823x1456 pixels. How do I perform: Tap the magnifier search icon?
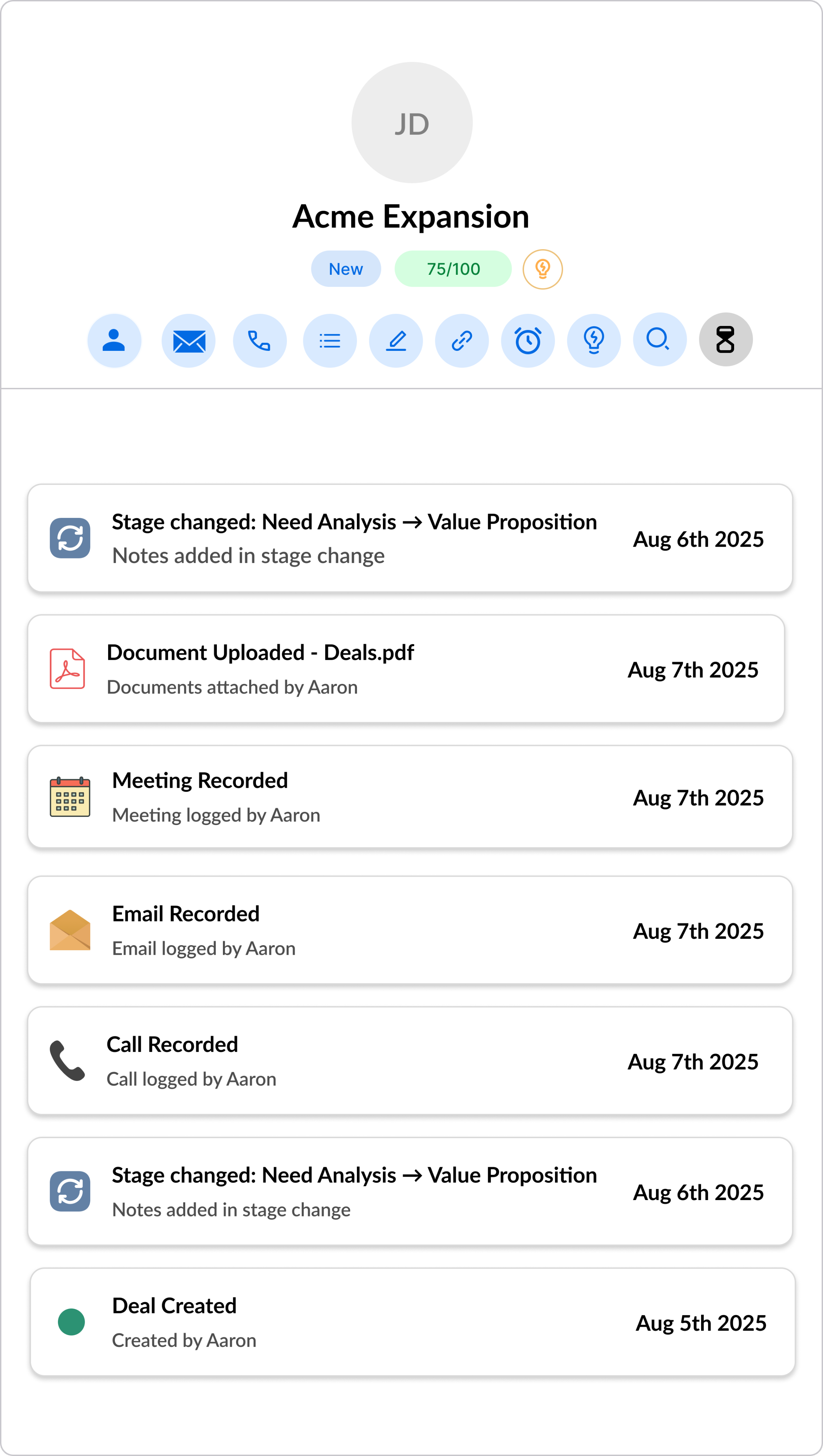(x=659, y=340)
